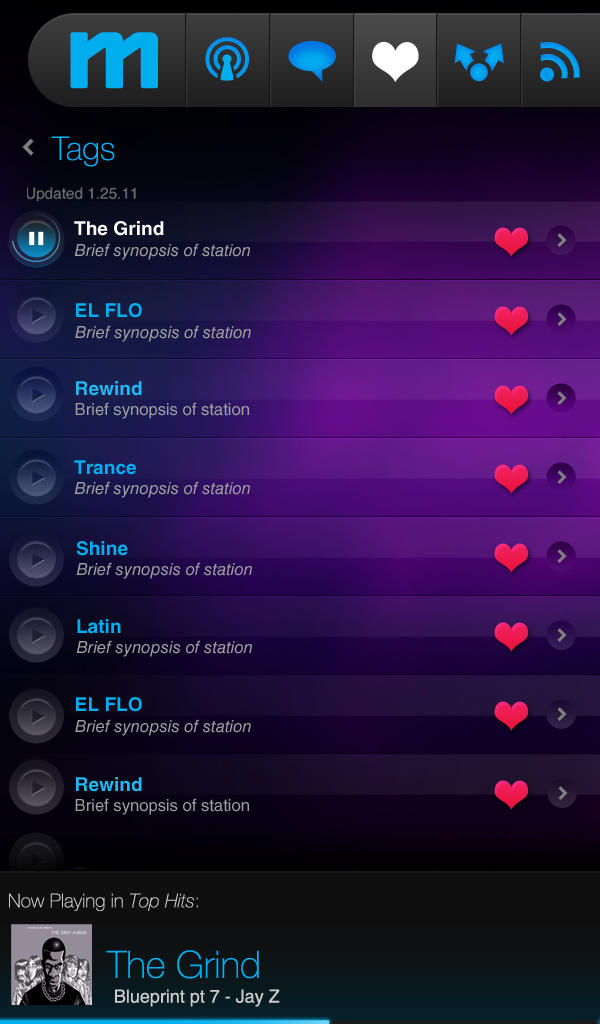The height and width of the screenshot is (1024, 600).
Task: Play the Latin station
Action: (37, 635)
